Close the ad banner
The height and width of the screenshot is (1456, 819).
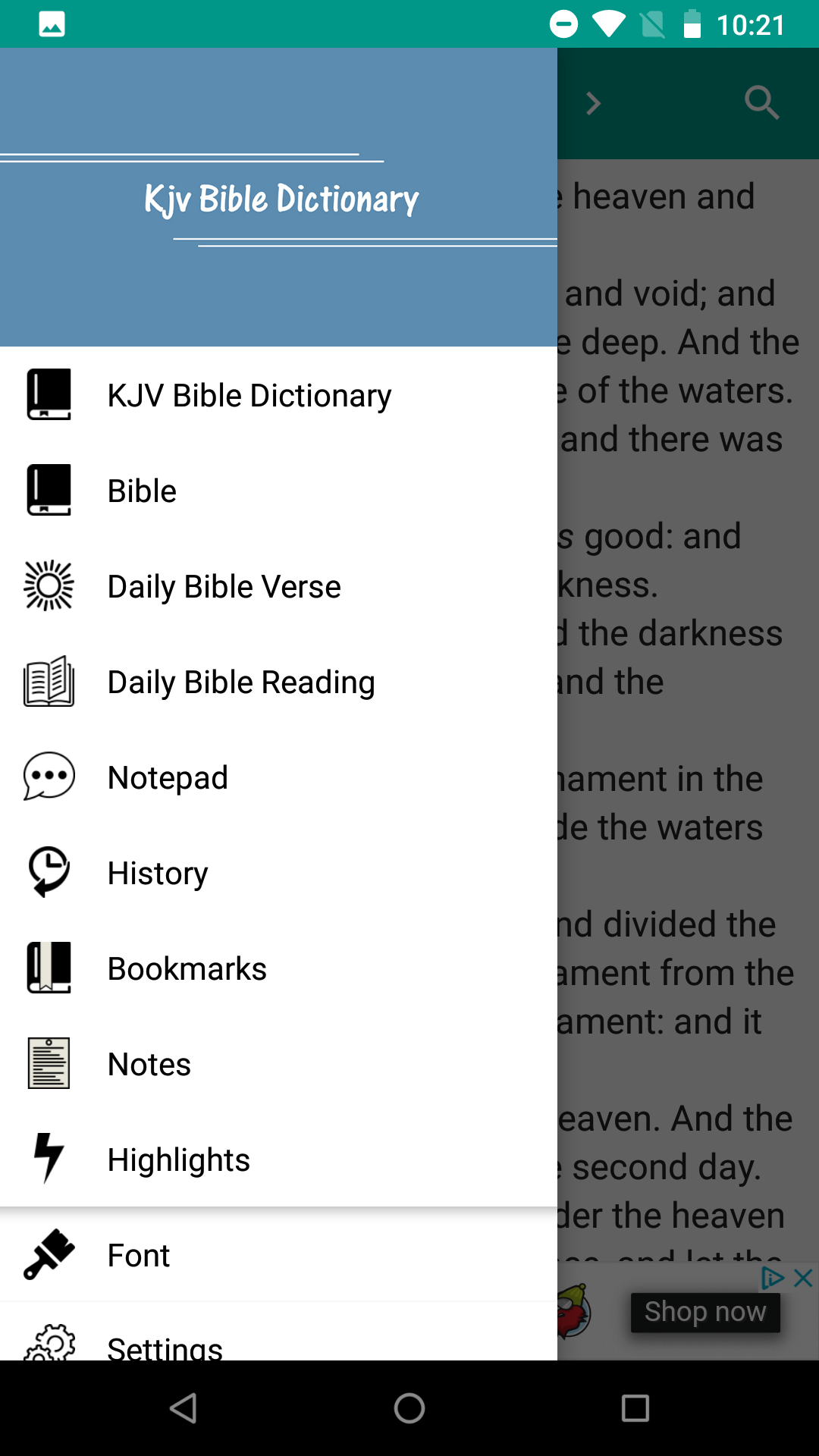pos(803,1279)
